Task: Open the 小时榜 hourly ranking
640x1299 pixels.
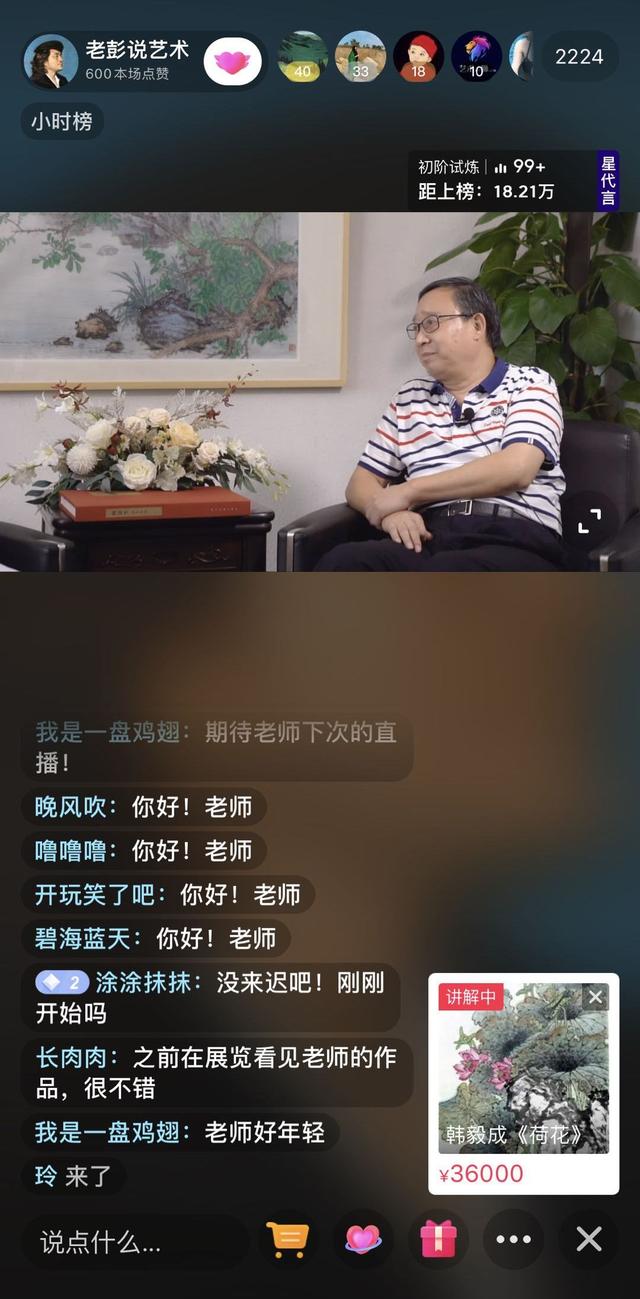Action: pos(62,122)
